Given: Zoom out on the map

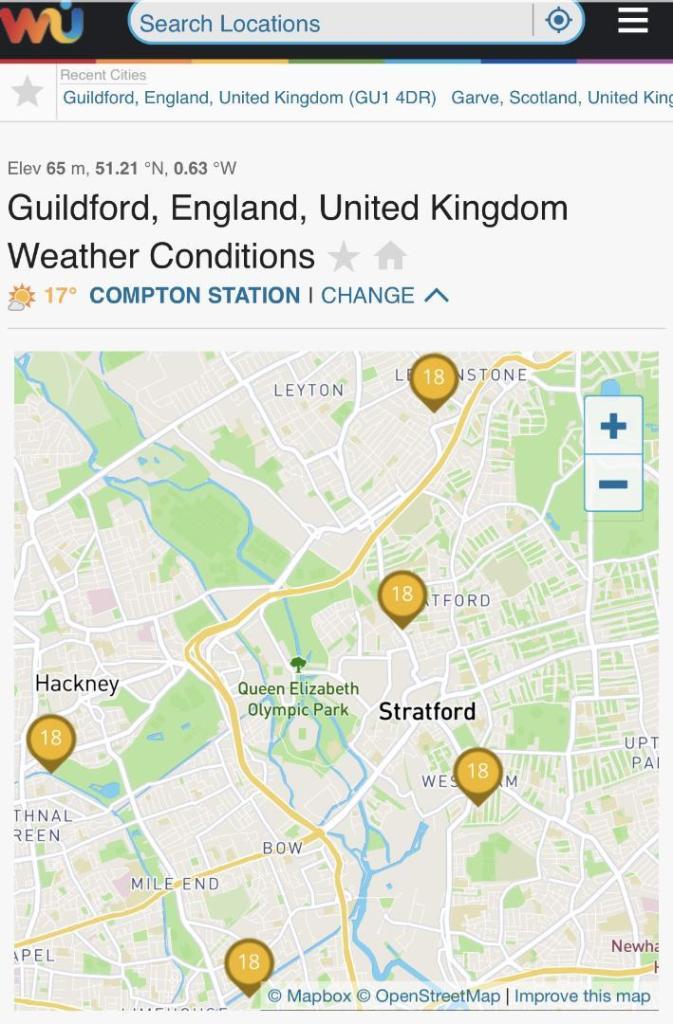Looking at the screenshot, I should click(x=612, y=484).
